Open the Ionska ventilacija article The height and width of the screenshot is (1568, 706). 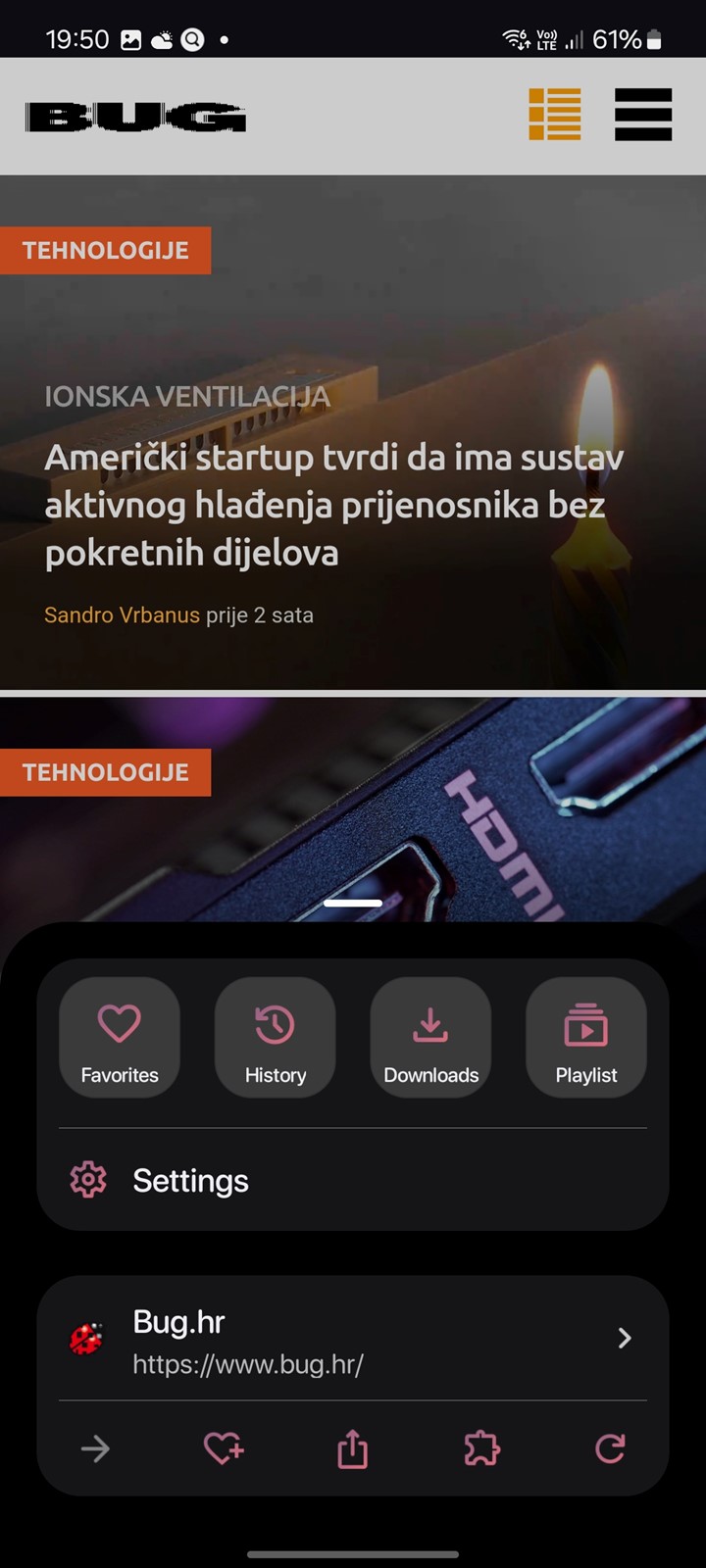pyautogui.click(x=333, y=505)
